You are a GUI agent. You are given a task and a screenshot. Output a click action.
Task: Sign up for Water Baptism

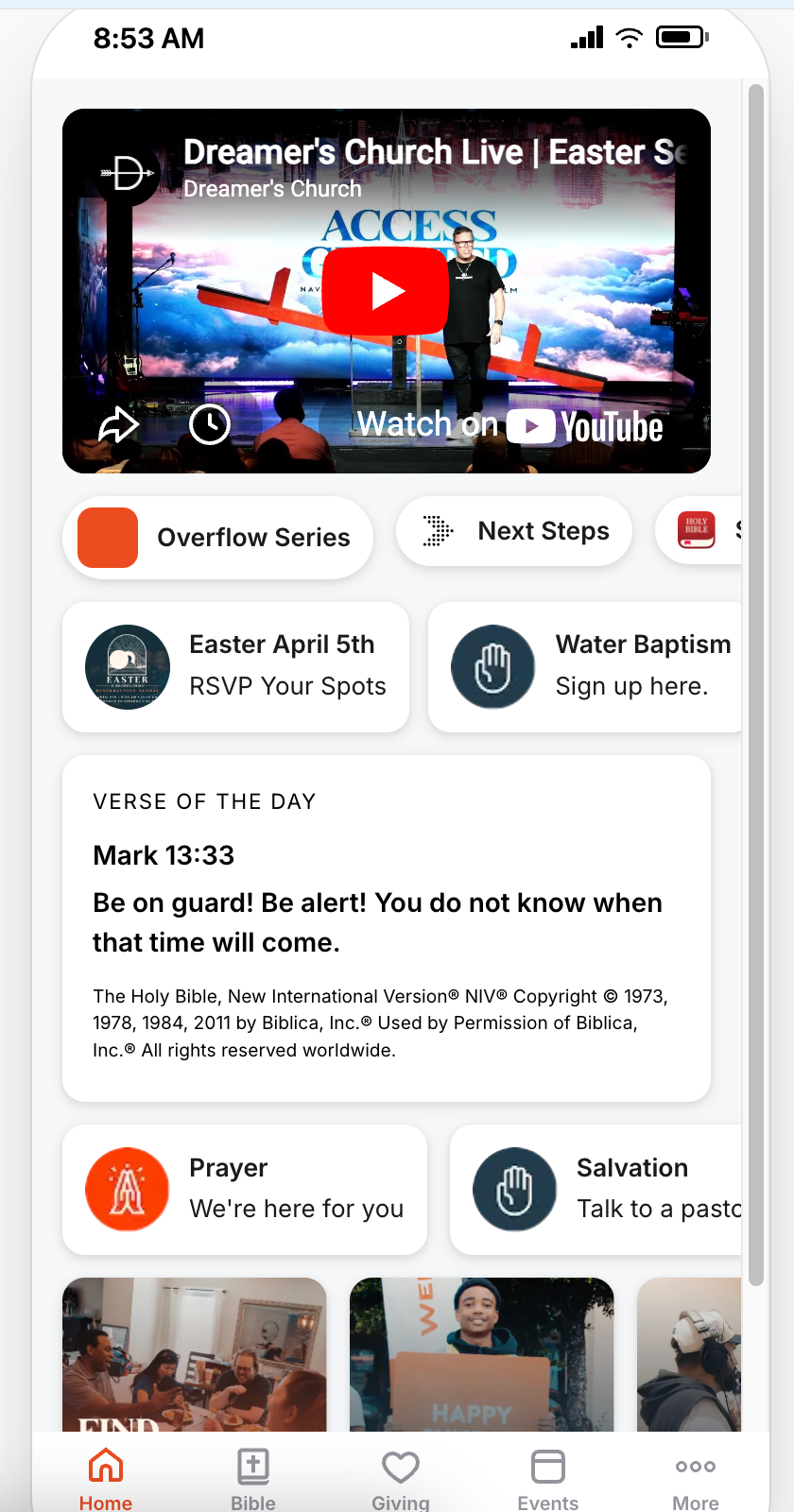point(586,666)
